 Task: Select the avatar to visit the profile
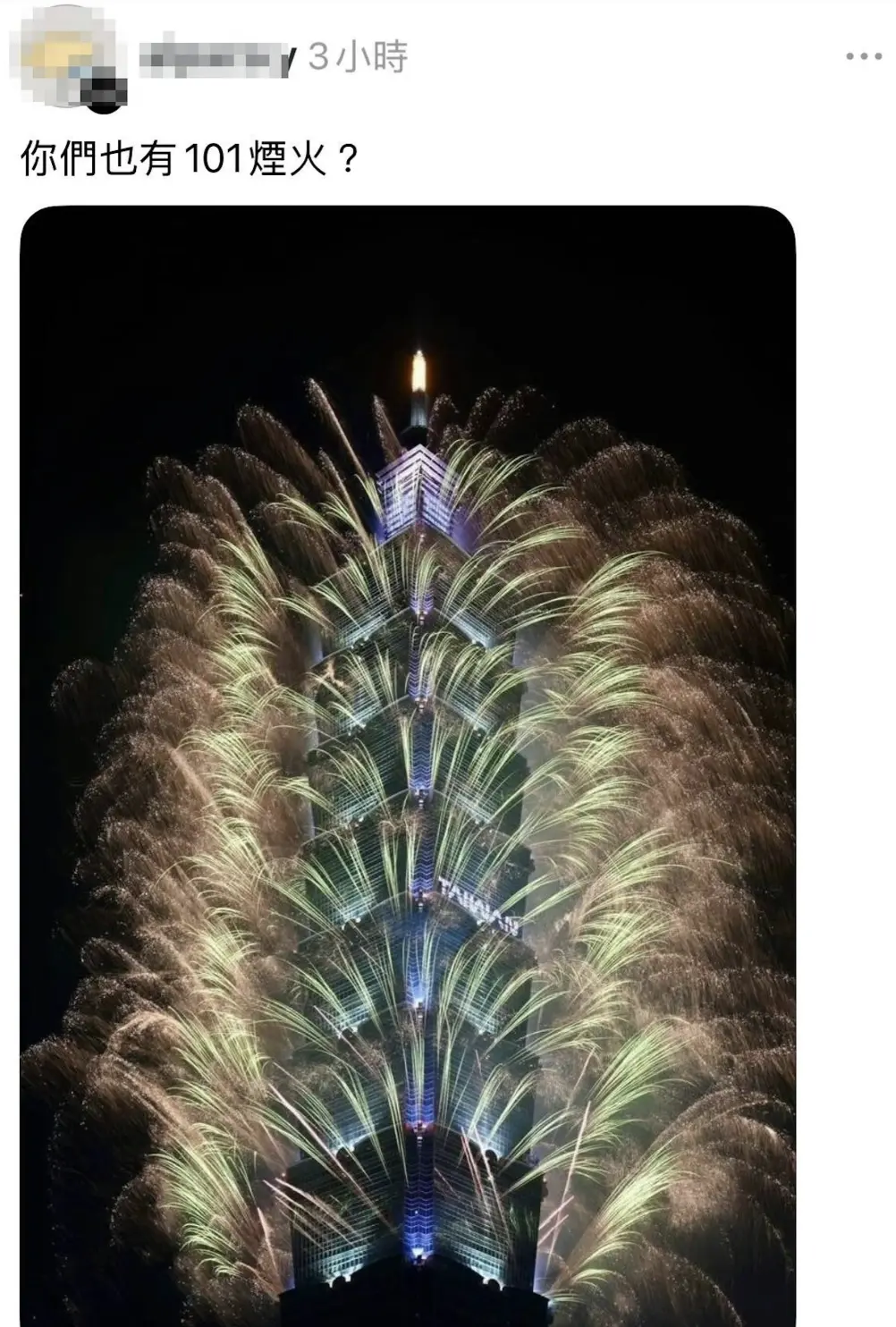(x=67, y=55)
